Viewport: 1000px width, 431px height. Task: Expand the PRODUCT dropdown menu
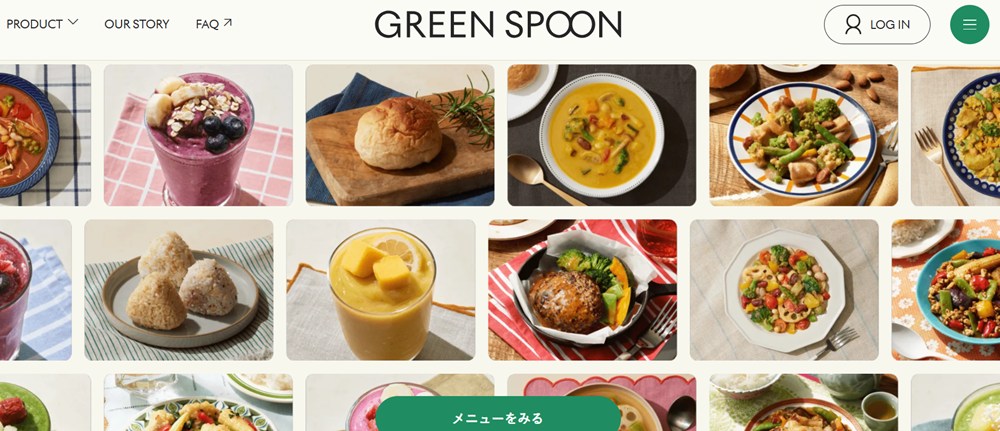pos(42,23)
